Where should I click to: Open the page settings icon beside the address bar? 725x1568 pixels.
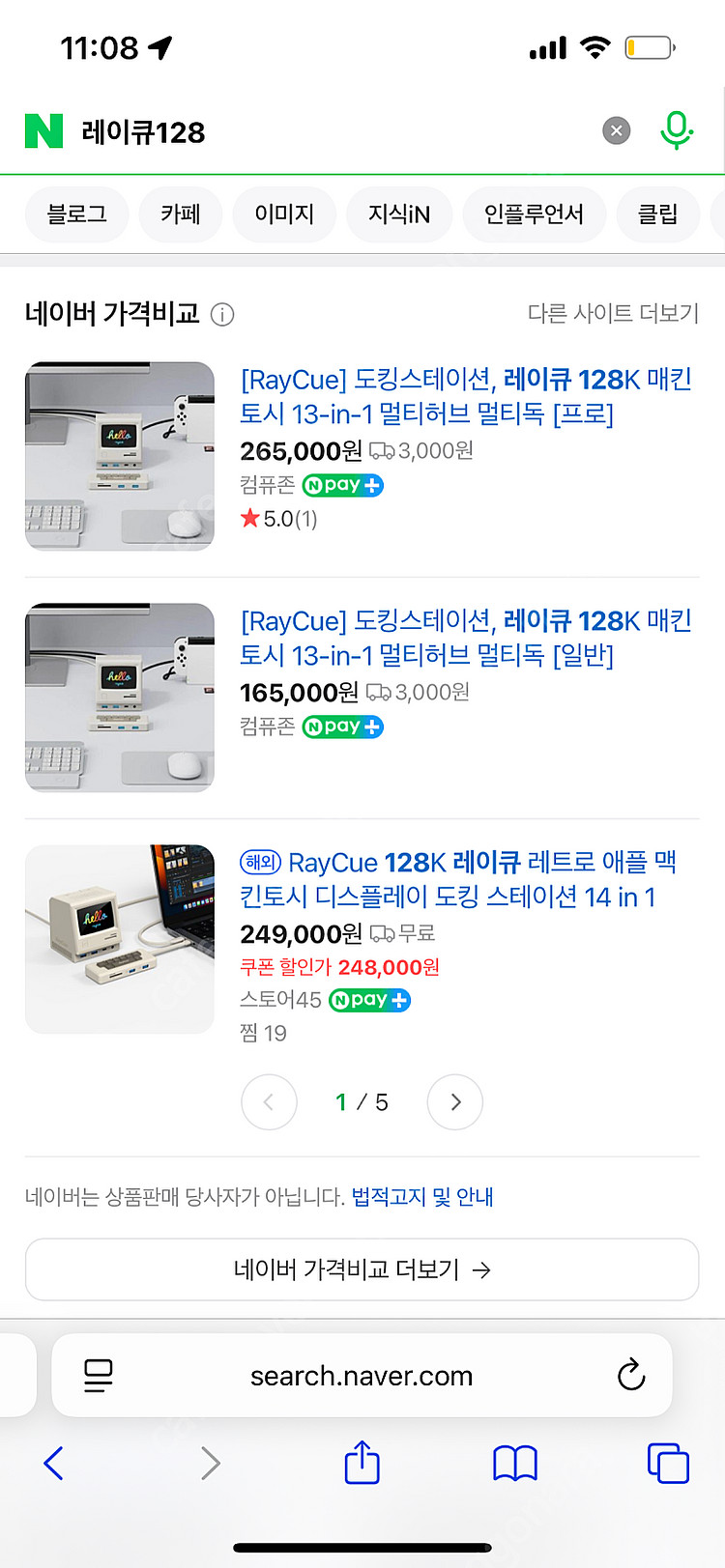[x=98, y=1375]
